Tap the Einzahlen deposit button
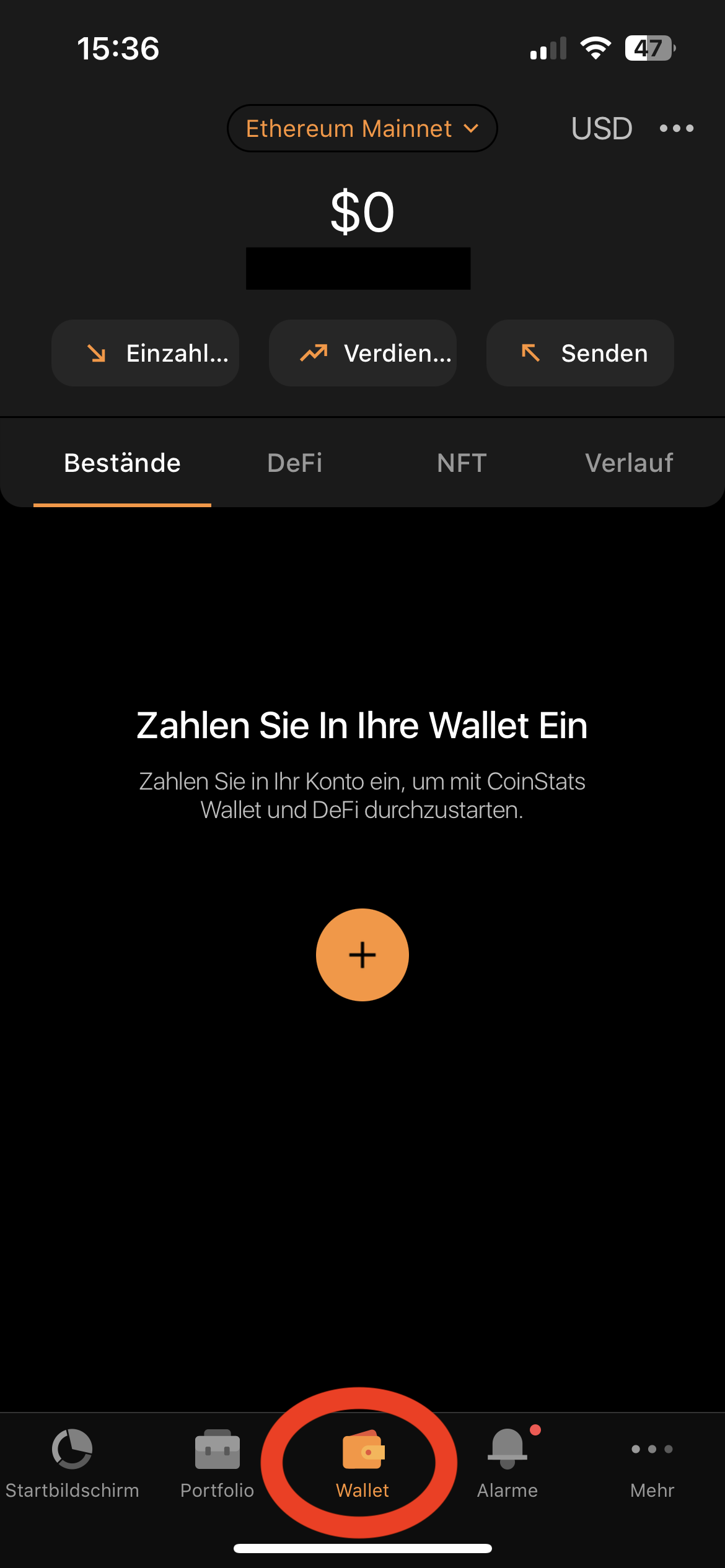725x1568 pixels. (146, 354)
